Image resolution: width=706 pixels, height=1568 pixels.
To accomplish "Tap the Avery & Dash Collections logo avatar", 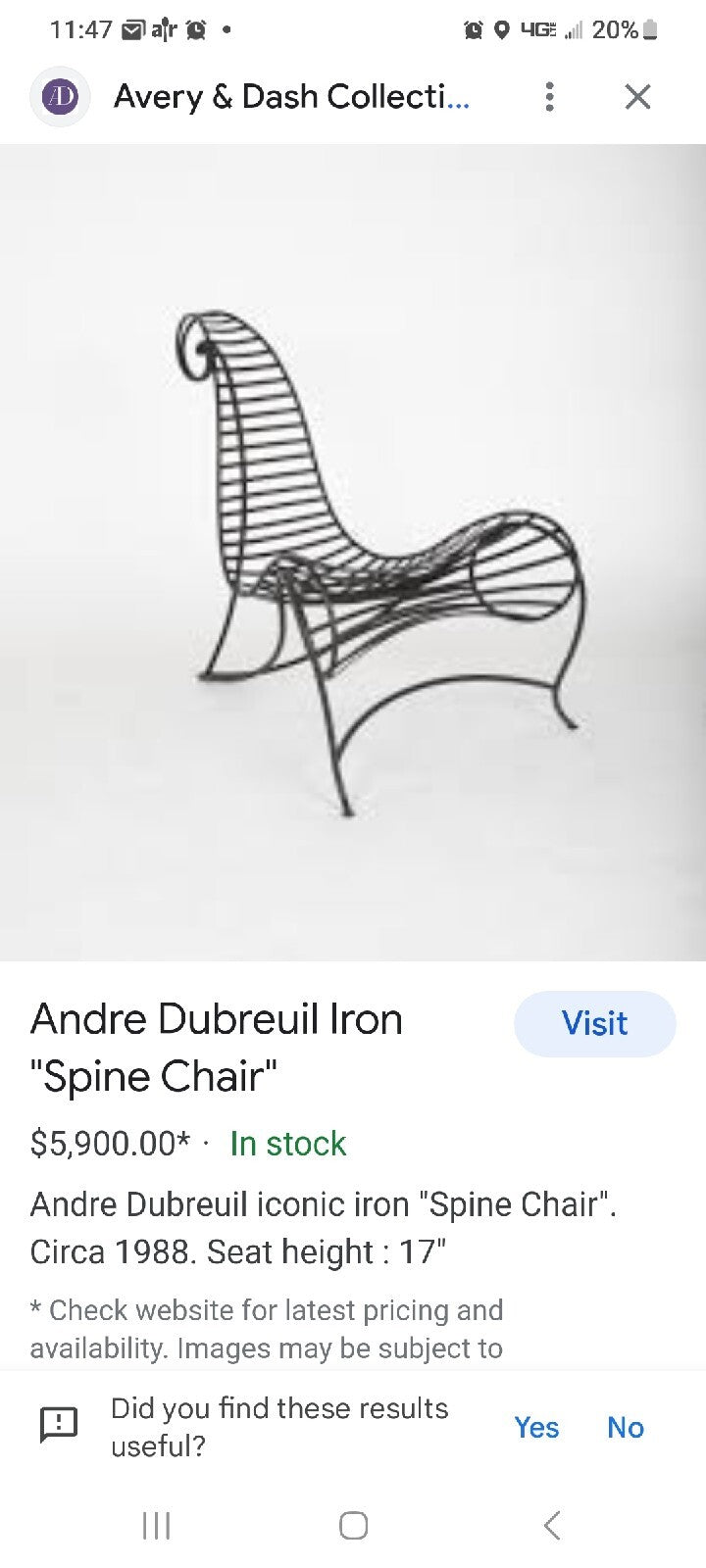I will pos(60,96).
